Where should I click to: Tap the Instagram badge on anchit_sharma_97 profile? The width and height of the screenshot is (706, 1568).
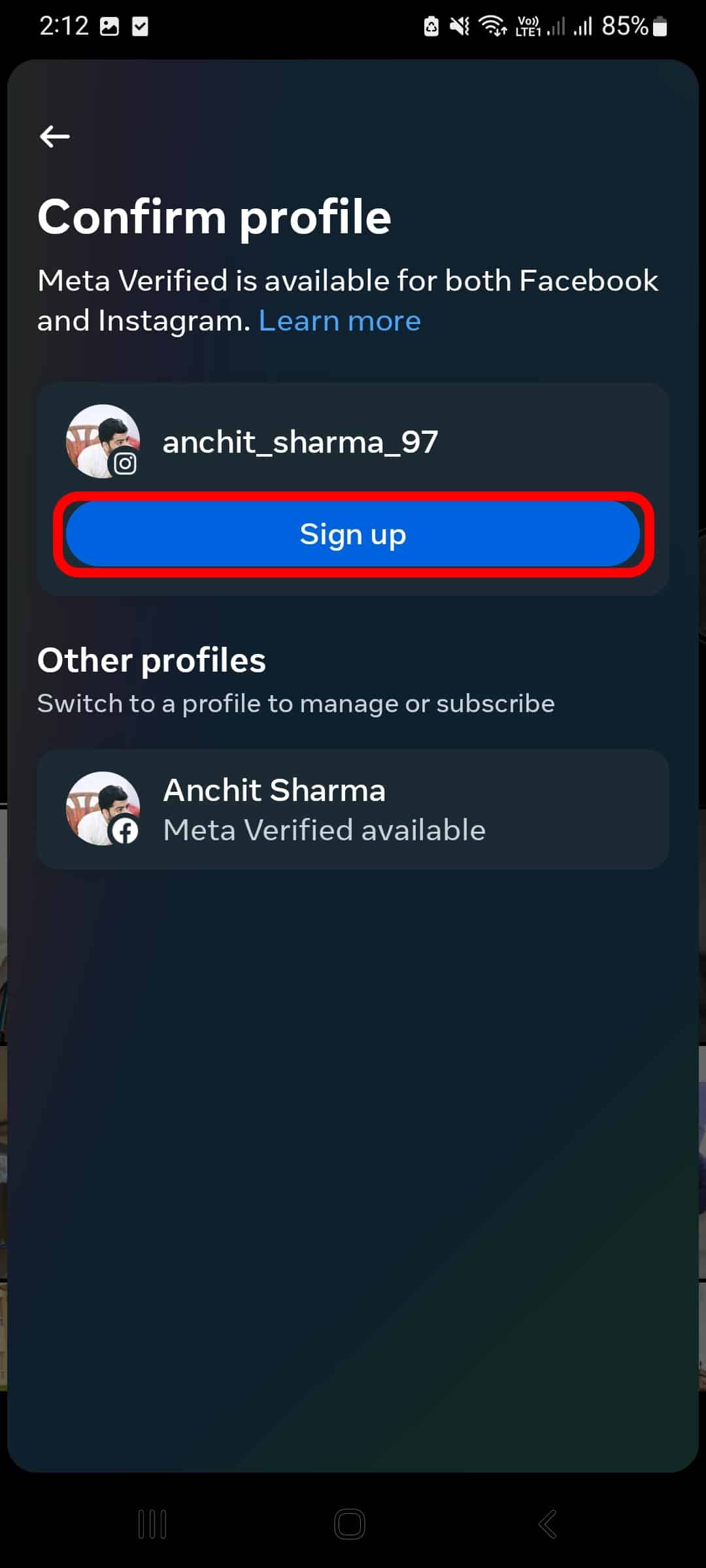click(127, 463)
